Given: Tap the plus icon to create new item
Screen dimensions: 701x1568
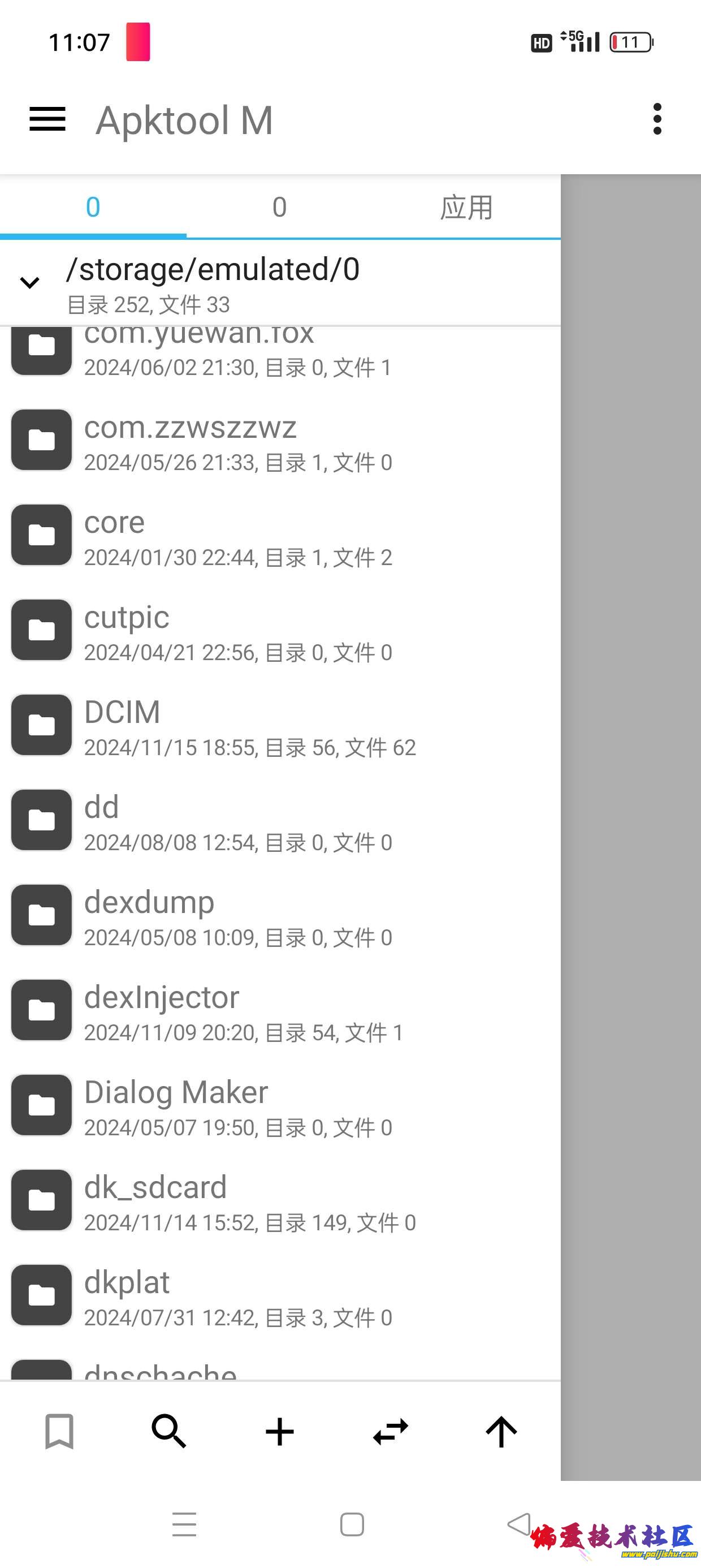Looking at the screenshot, I should 279,1432.
